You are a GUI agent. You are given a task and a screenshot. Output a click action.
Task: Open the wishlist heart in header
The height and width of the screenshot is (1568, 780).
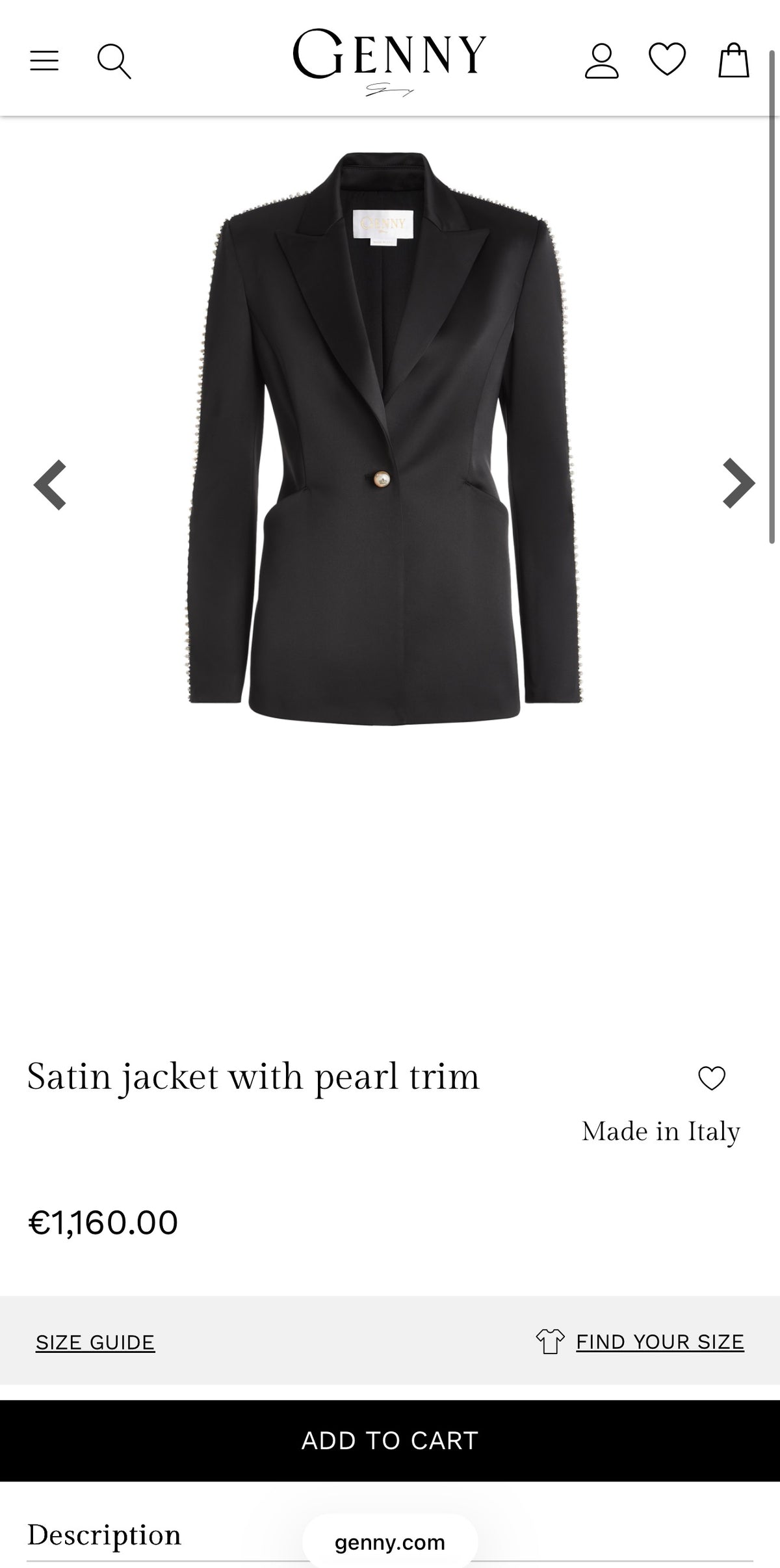click(x=667, y=60)
